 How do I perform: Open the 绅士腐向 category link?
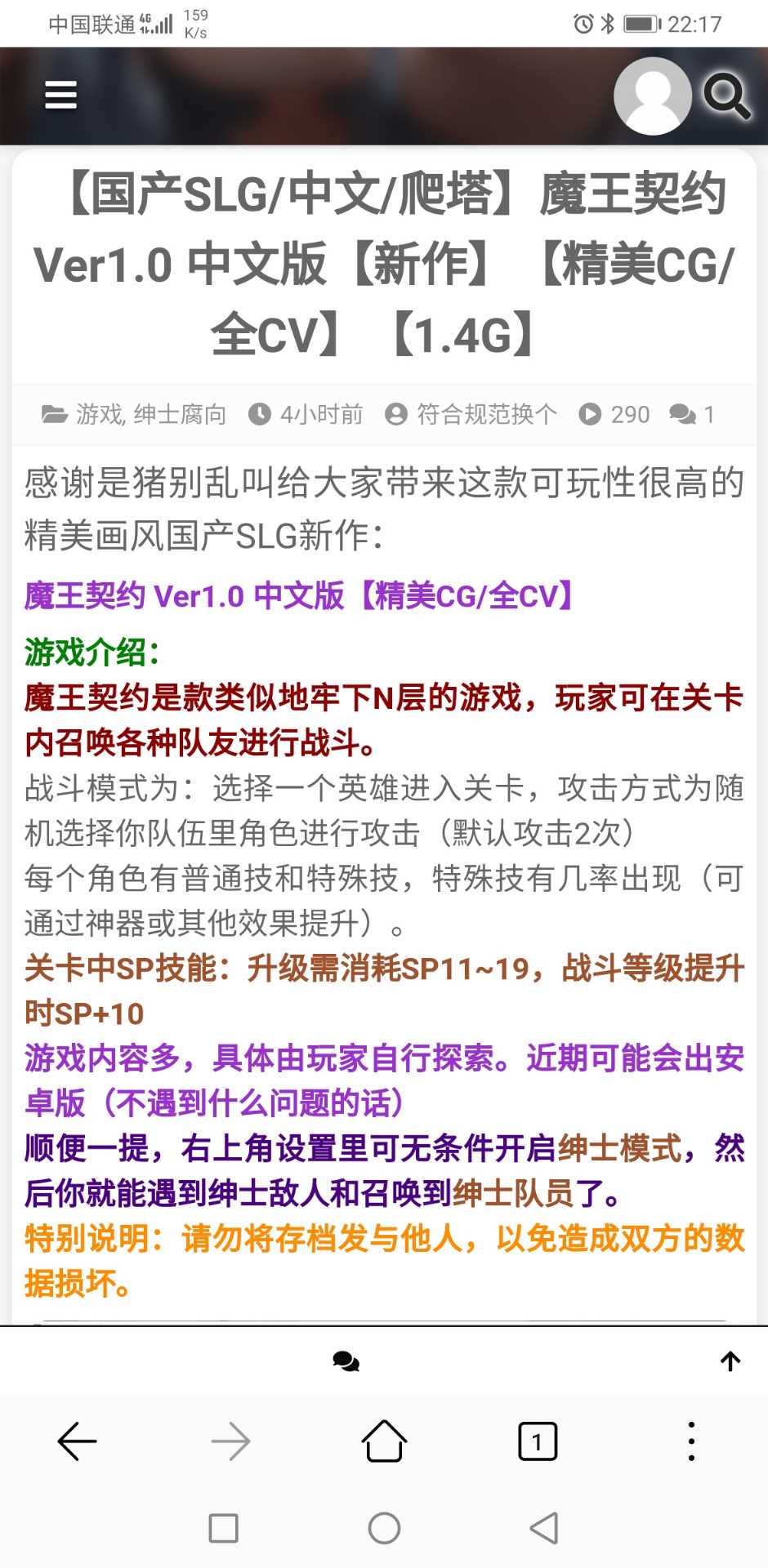(x=180, y=414)
